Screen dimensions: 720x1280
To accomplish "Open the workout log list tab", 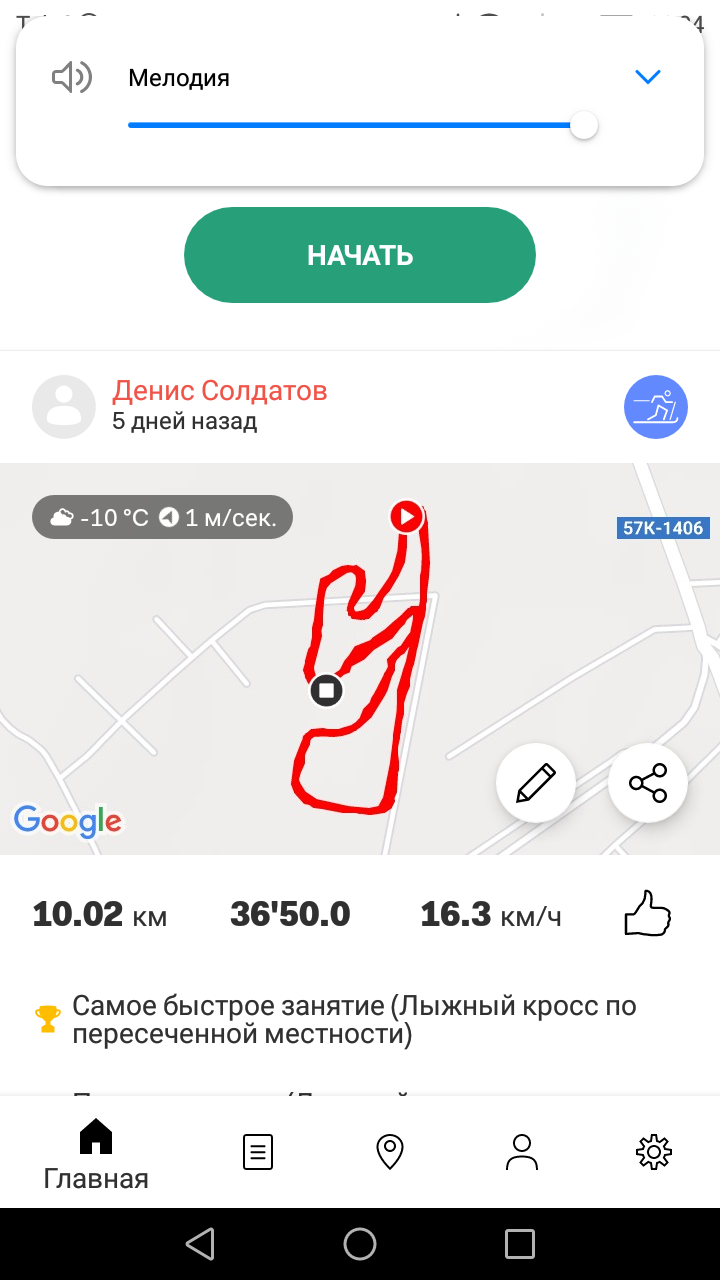I will [x=258, y=1152].
